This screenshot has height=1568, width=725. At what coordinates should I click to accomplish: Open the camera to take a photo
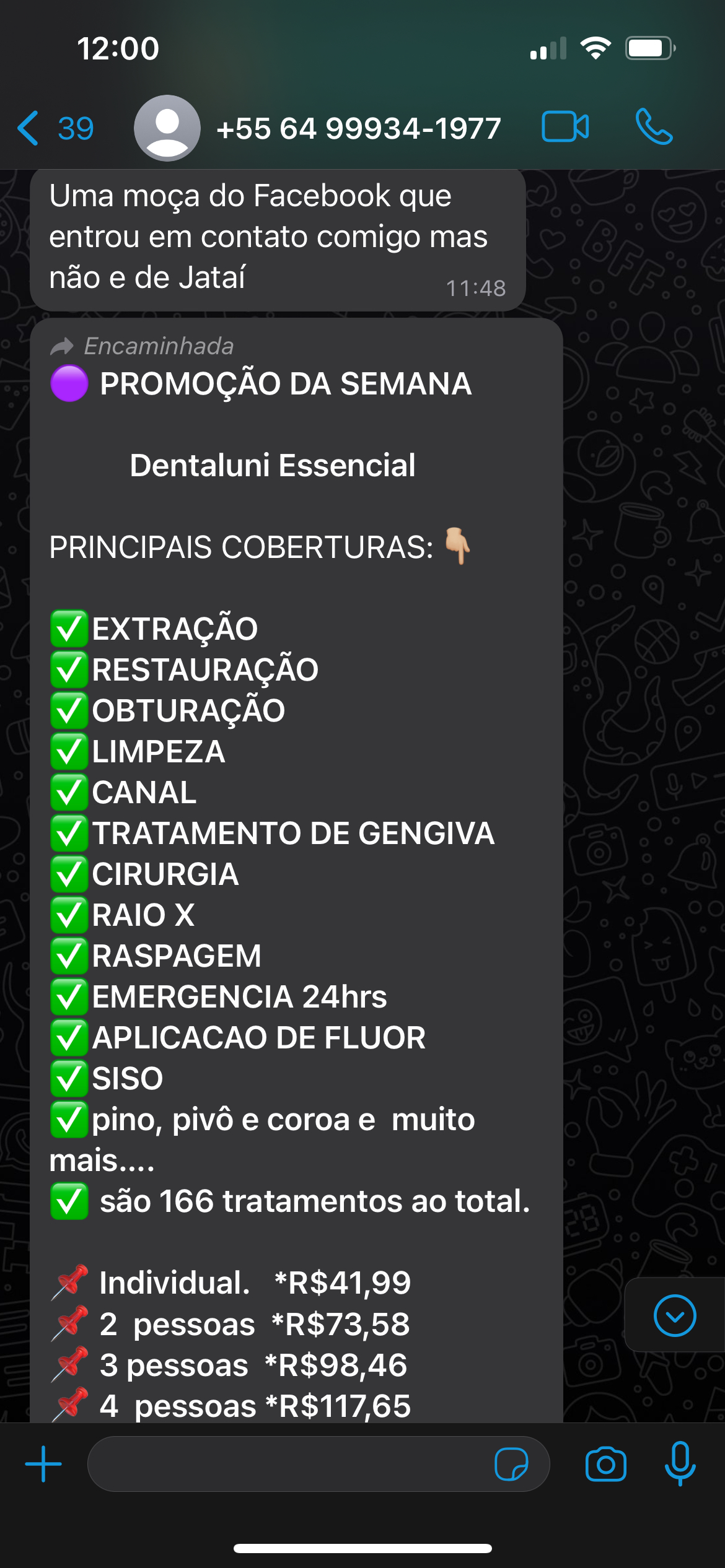[x=605, y=1464]
